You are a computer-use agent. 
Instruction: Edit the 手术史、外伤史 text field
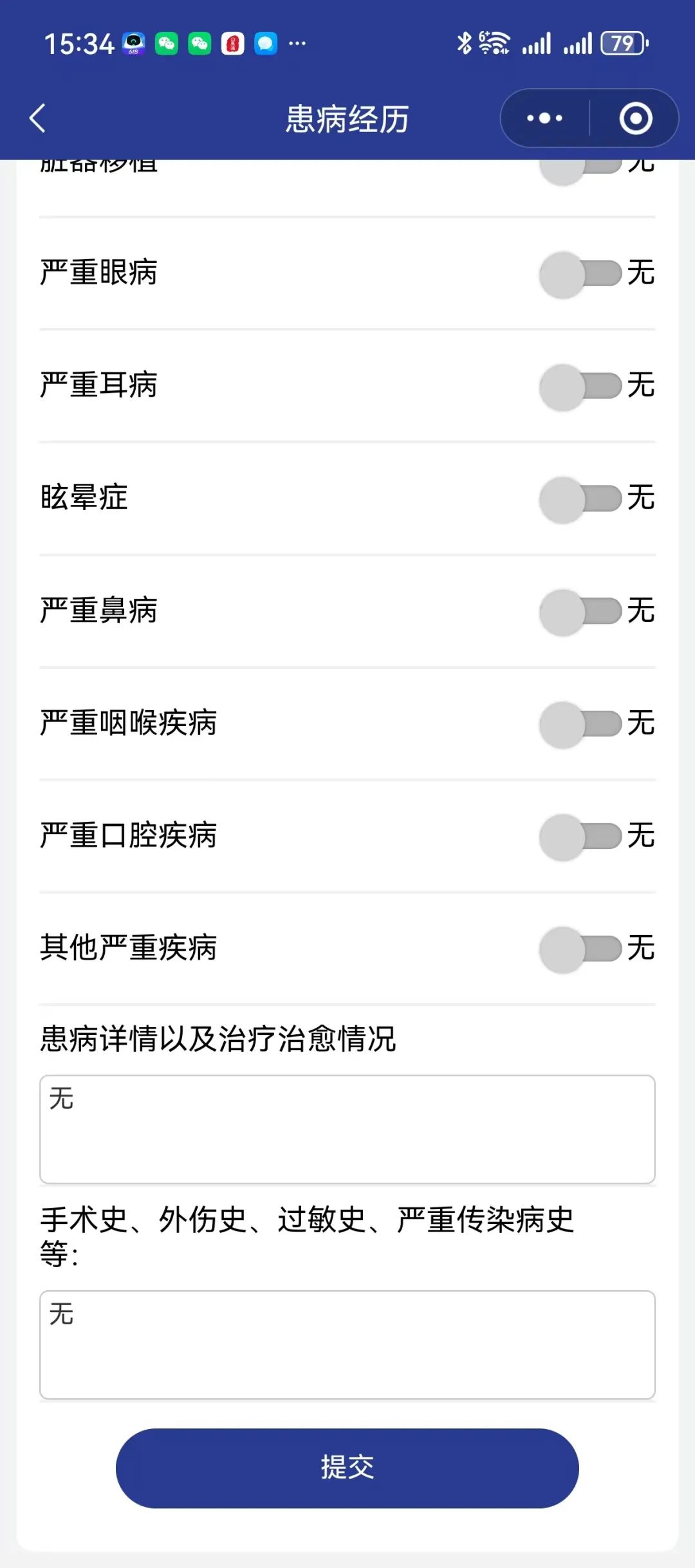[x=347, y=1344]
